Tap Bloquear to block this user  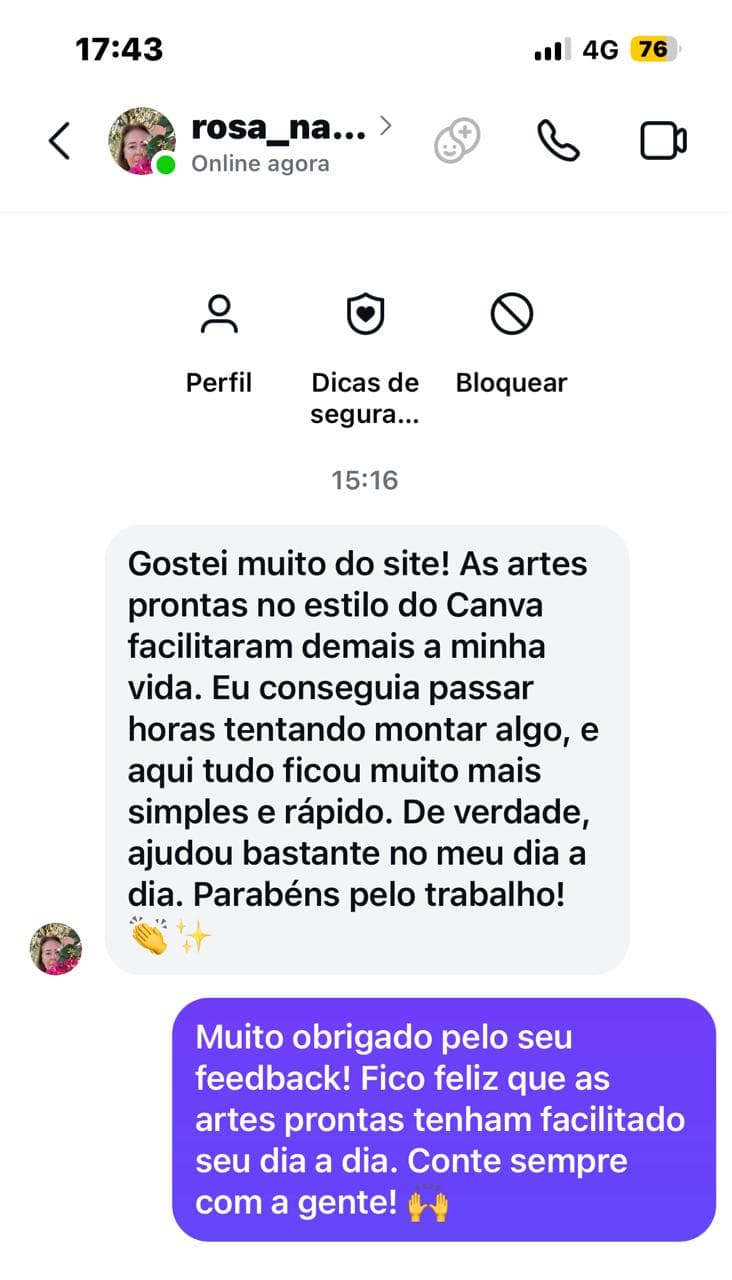pos(511,341)
